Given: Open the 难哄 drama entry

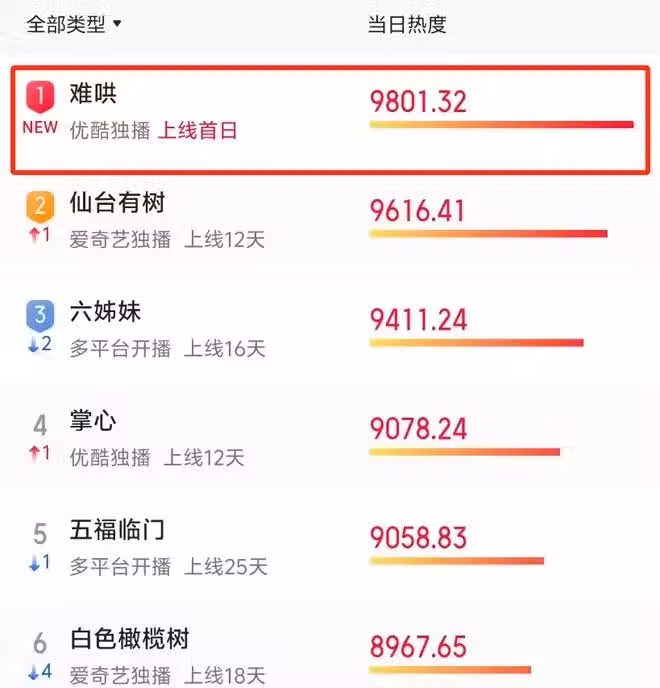Looking at the screenshot, I should coord(93,97).
